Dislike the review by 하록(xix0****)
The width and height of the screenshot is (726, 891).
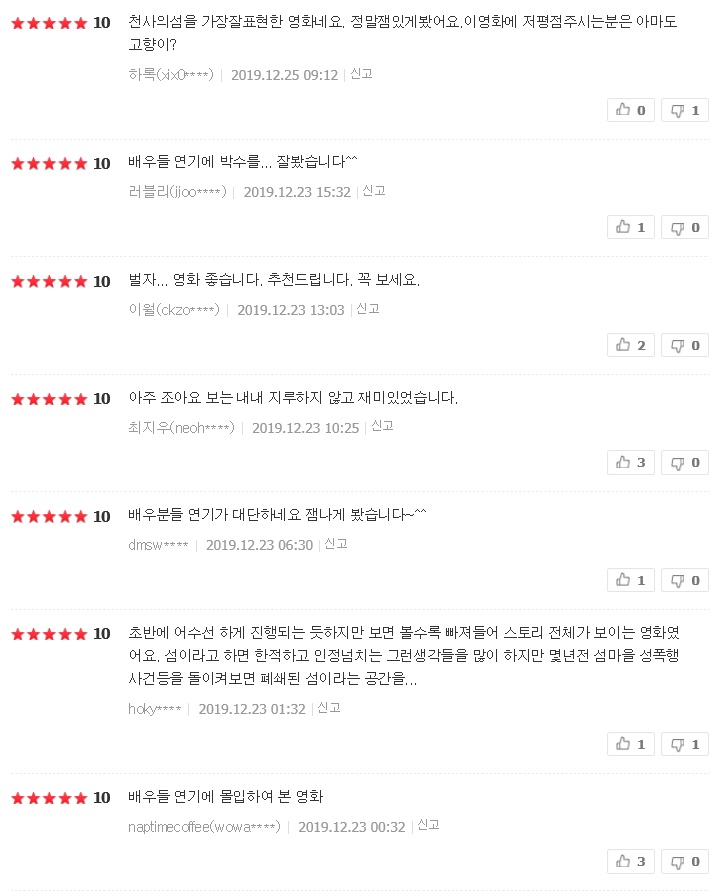point(684,110)
